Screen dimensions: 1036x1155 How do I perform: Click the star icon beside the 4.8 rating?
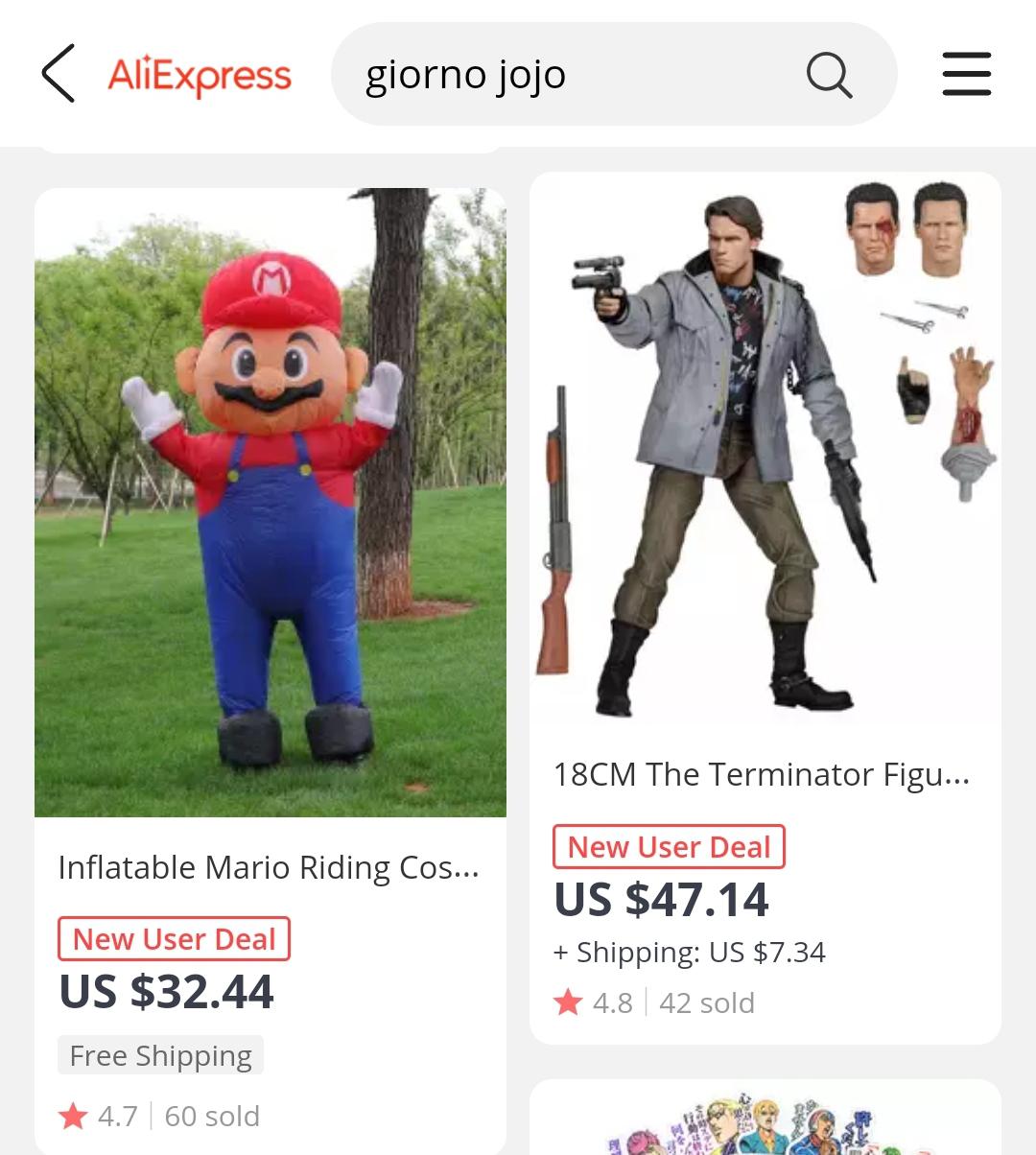(x=568, y=1002)
